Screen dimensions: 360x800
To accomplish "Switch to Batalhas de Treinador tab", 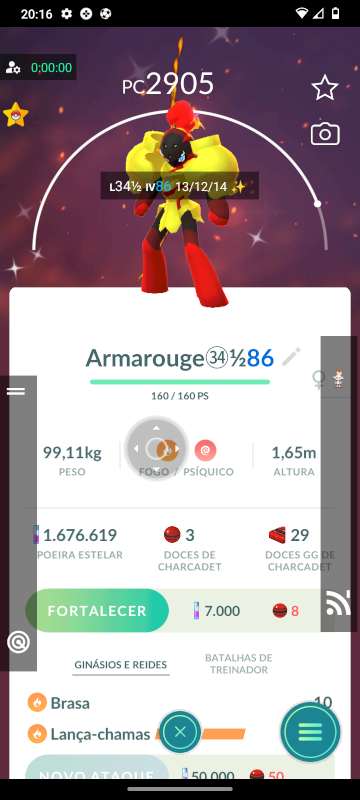I will (239, 664).
